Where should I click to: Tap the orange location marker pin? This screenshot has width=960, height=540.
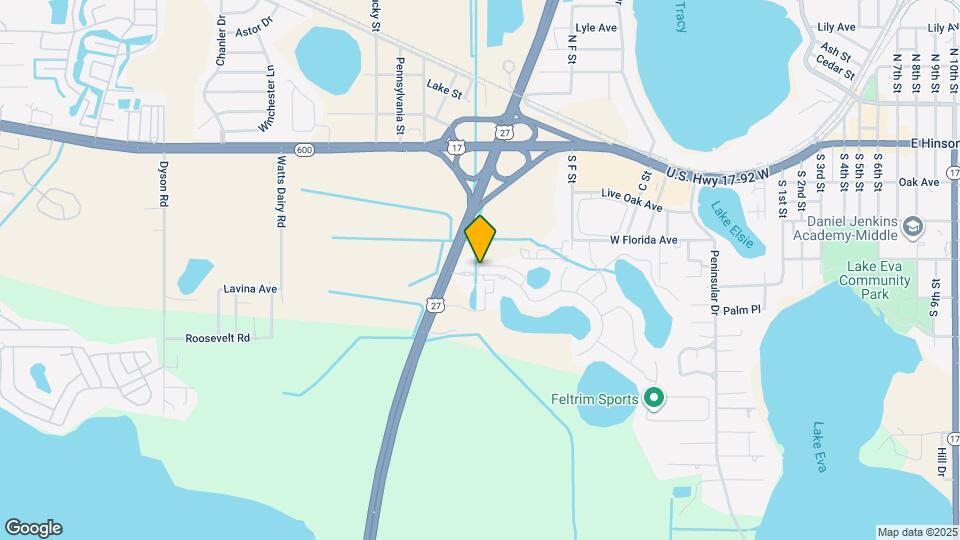tap(481, 239)
